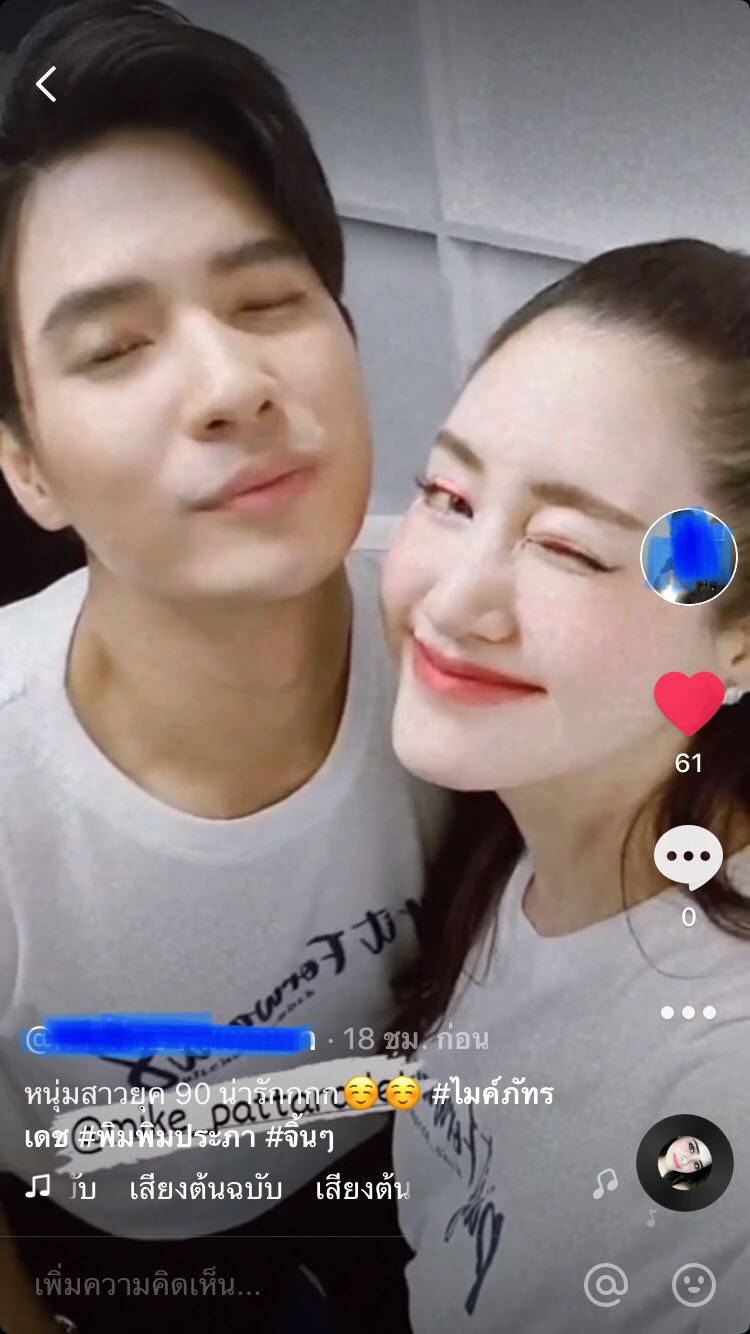
Task: Open the creator's profile avatar
Action: (x=688, y=556)
